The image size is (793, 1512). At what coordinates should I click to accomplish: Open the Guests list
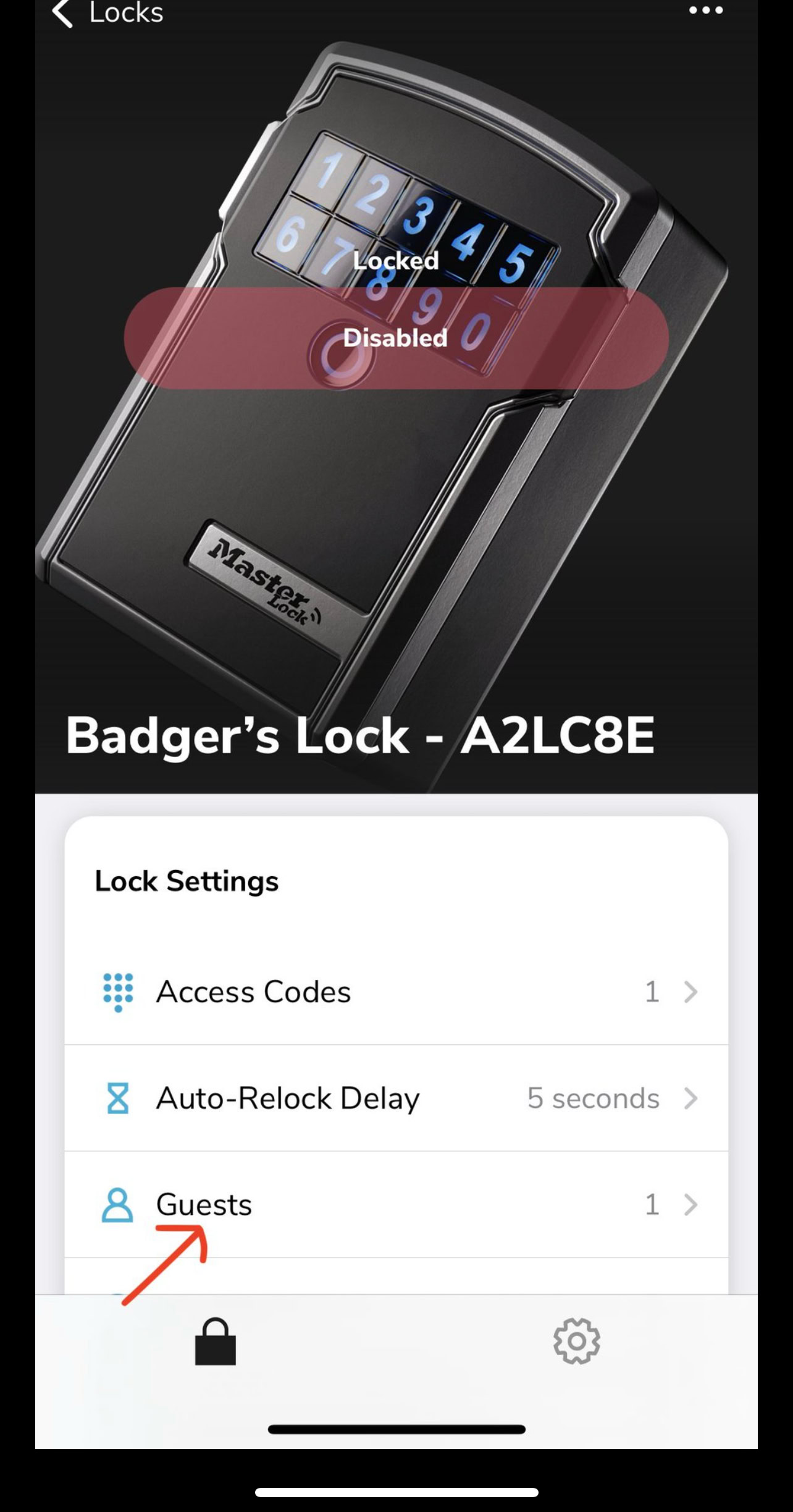pos(396,1204)
